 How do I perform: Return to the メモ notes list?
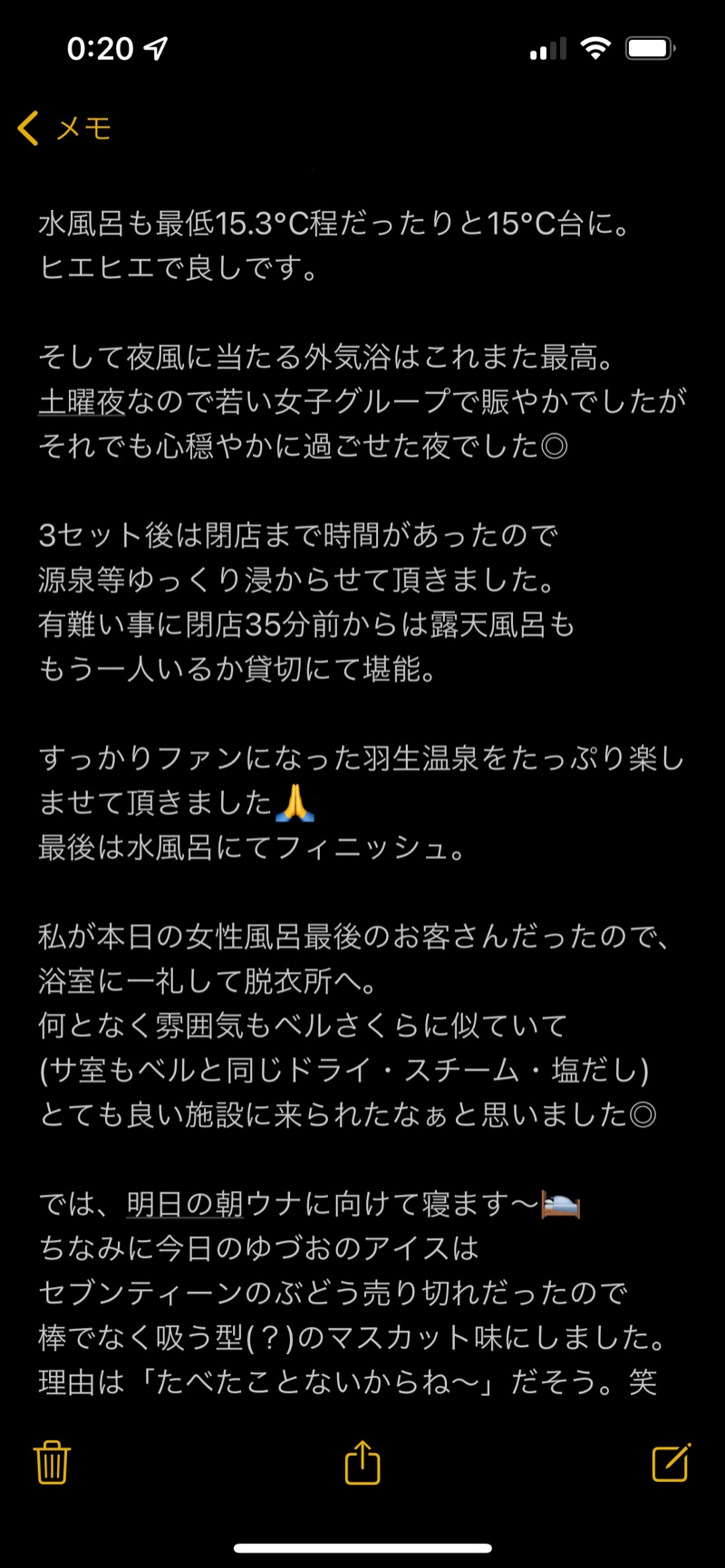point(82,129)
